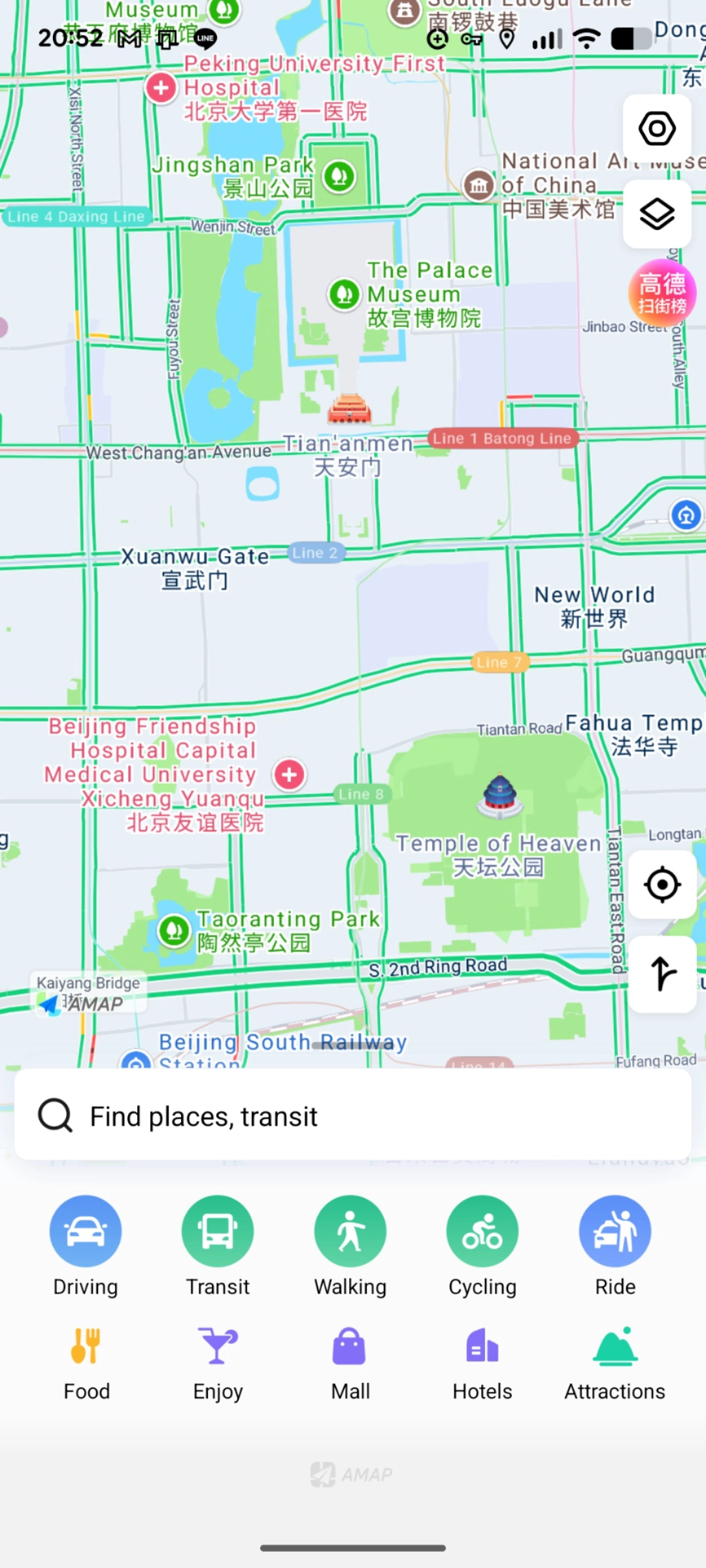This screenshot has height=1568, width=706.
Task: Book a Ride
Action: (615, 1232)
